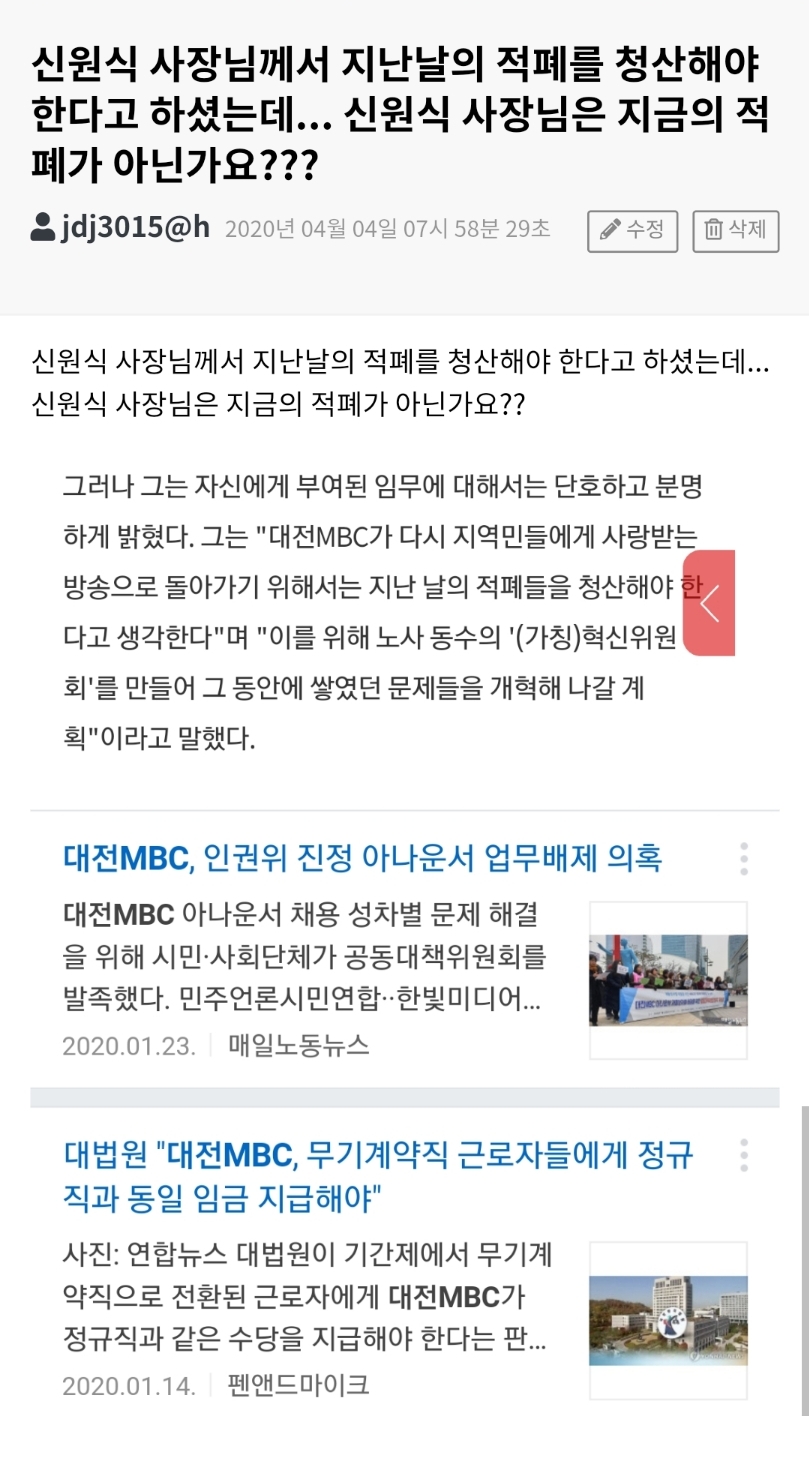The height and width of the screenshot is (1466, 809).
Task: Open overflow menu for 인권위 진정 article
Action: tap(744, 858)
